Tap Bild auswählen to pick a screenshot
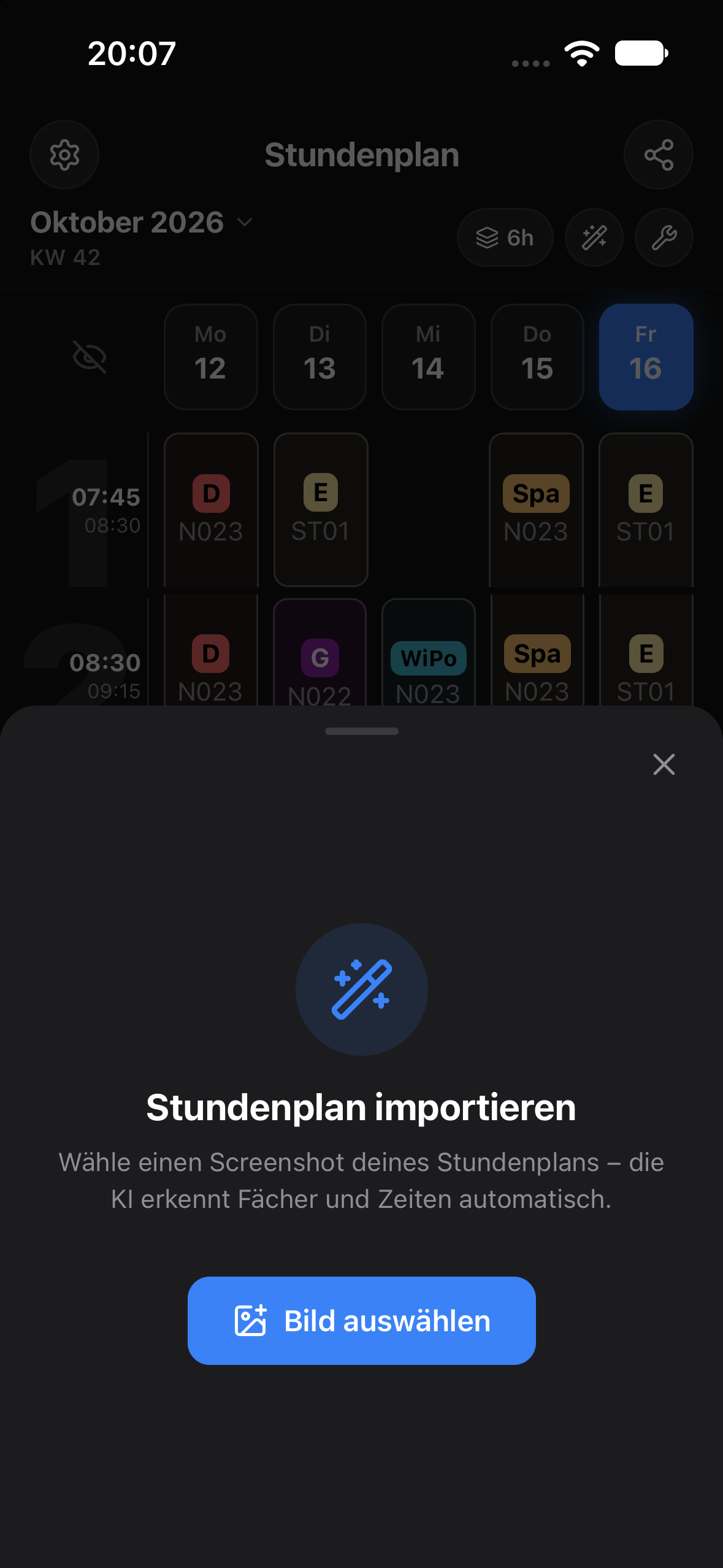Viewport: 723px width, 1568px height. [x=361, y=1320]
